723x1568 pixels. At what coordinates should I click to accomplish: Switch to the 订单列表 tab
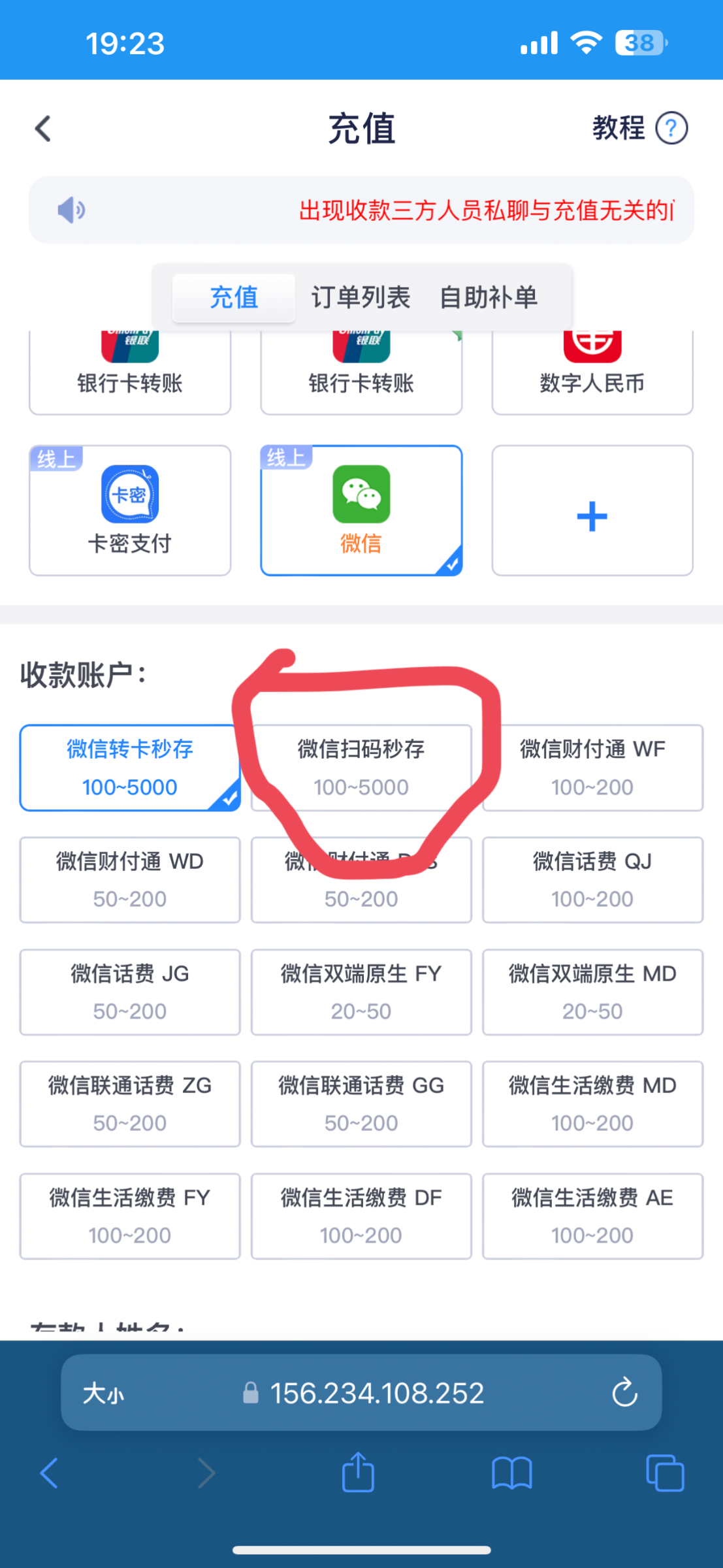(361, 298)
